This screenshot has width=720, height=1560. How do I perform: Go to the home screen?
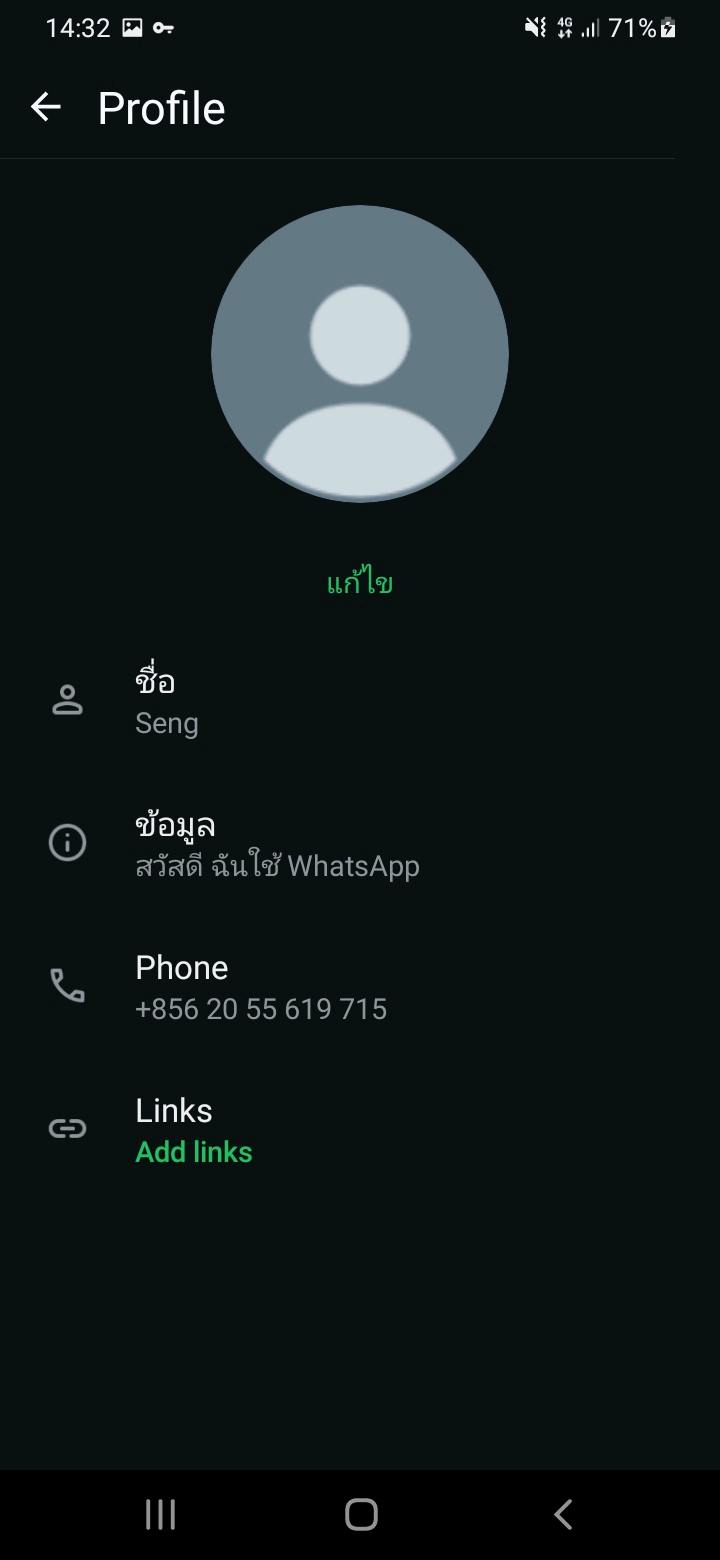click(361, 1514)
